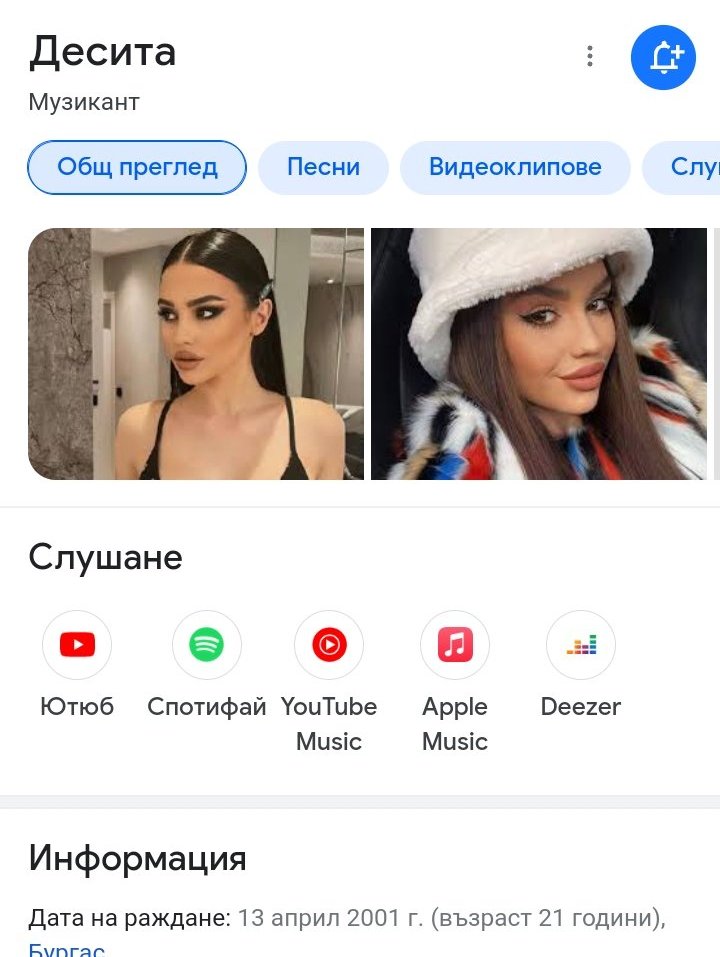Open the photo with white fluffy hat
The image size is (720, 957).
[x=539, y=354]
